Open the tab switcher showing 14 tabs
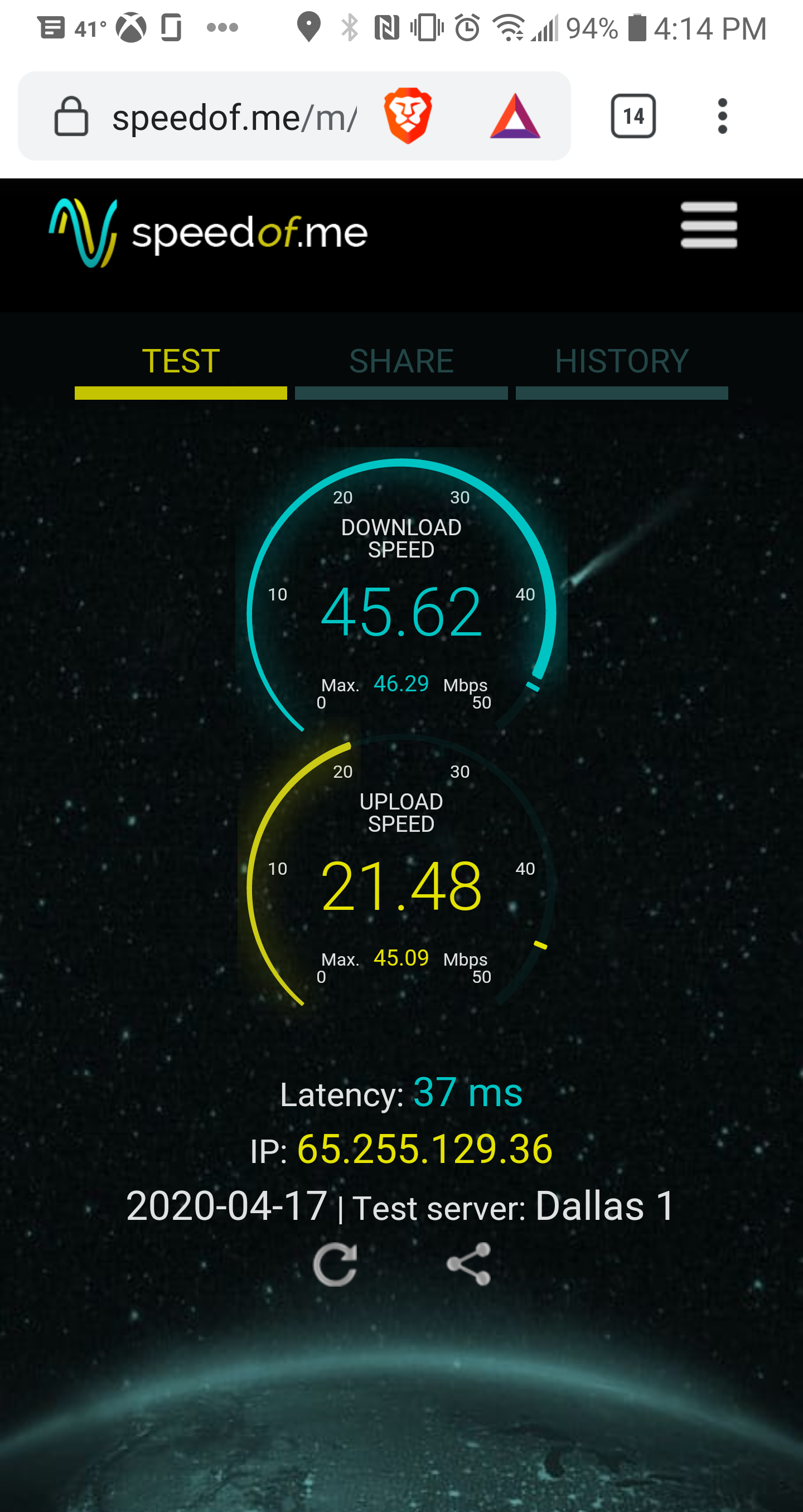 click(x=633, y=116)
